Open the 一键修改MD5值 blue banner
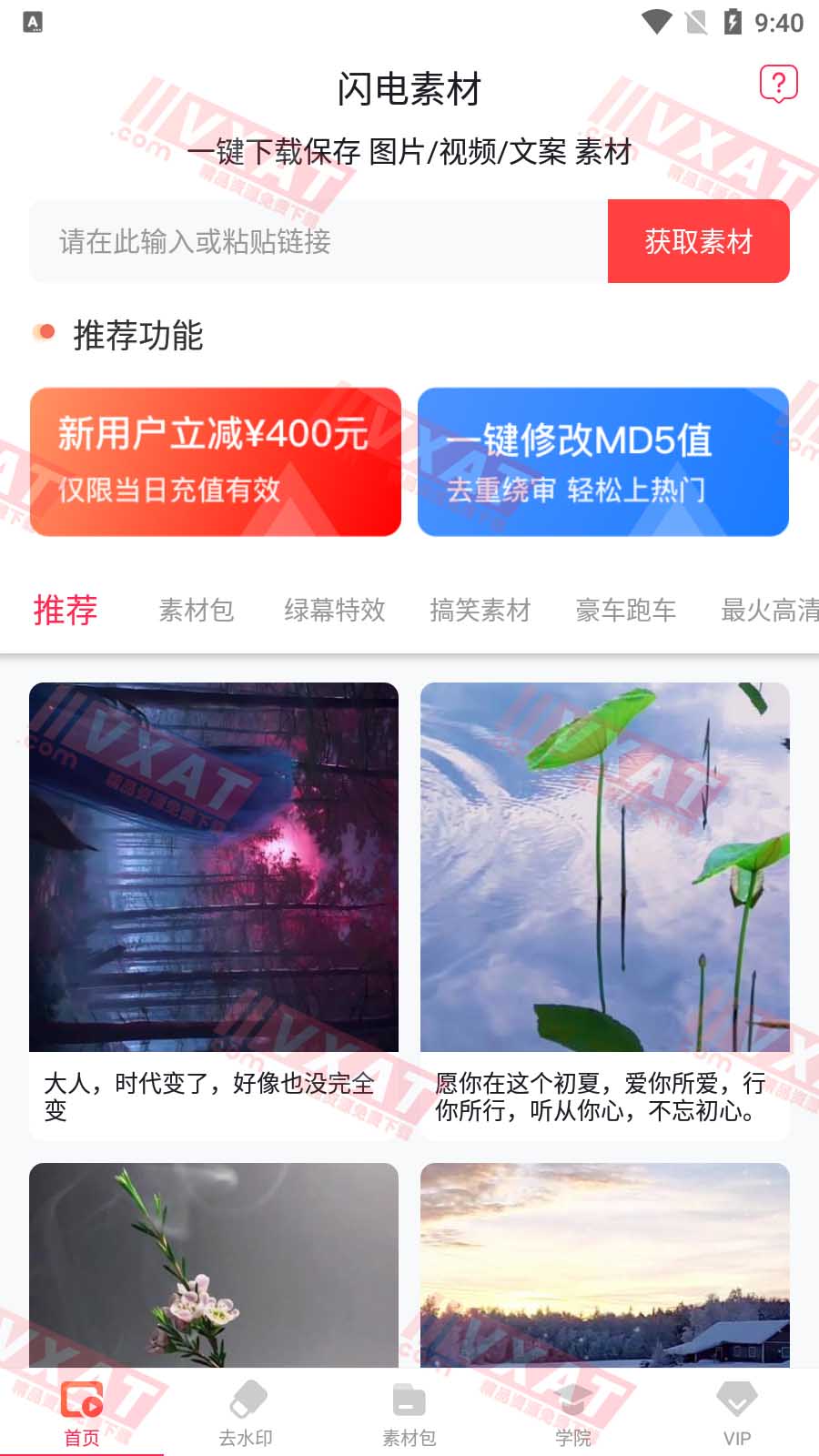Image resolution: width=819 pixels, height=1456 pixels. [602, 461]
